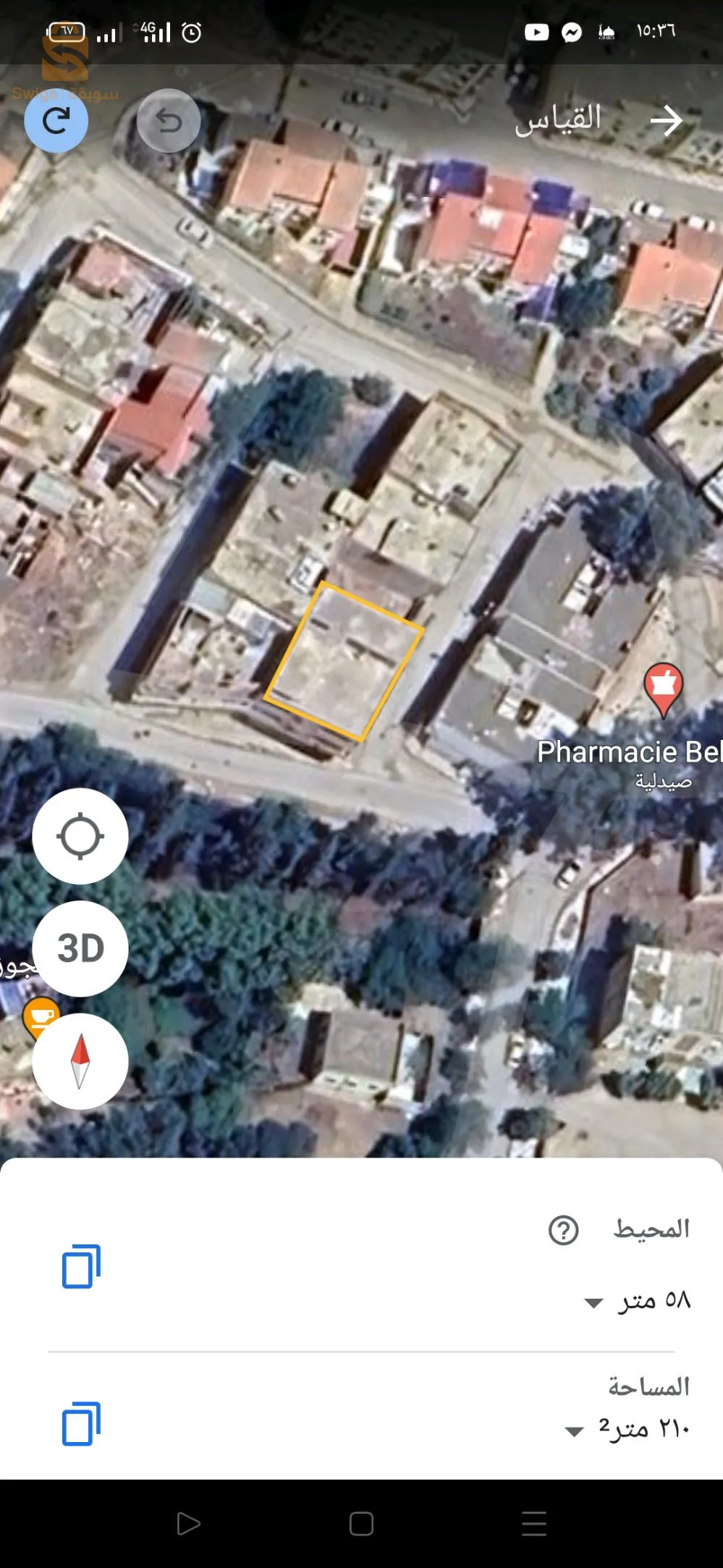This screenshot has width=723, height=1568.
Task: Copy the perimeter value
Action: tap(81, 1267)
